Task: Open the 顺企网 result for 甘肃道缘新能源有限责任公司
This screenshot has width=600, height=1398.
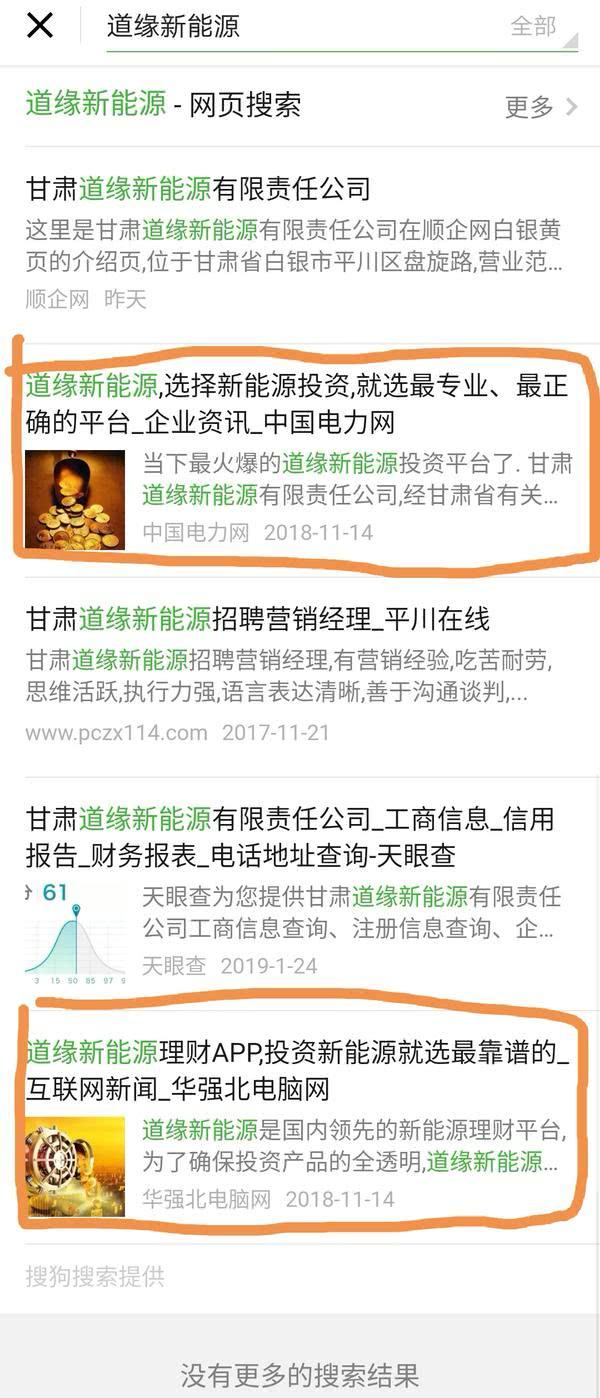Action: tap(198, 188)
